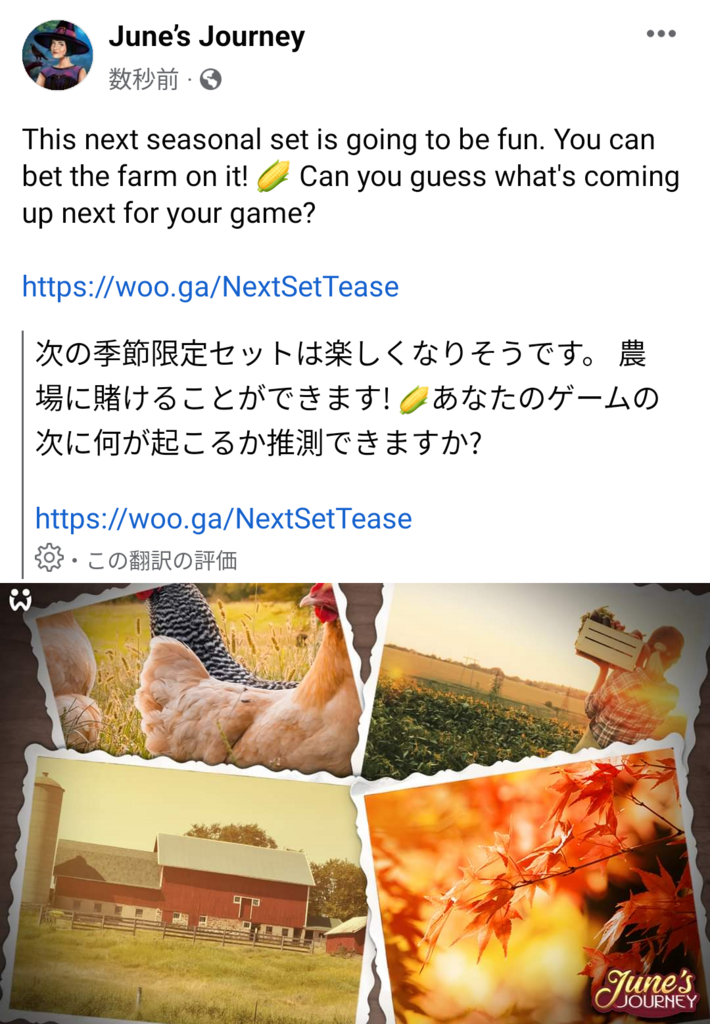Viewport: 710px width, 1024px height.
Task: Open June's Journey profile picture
Action: coord(57,55)
